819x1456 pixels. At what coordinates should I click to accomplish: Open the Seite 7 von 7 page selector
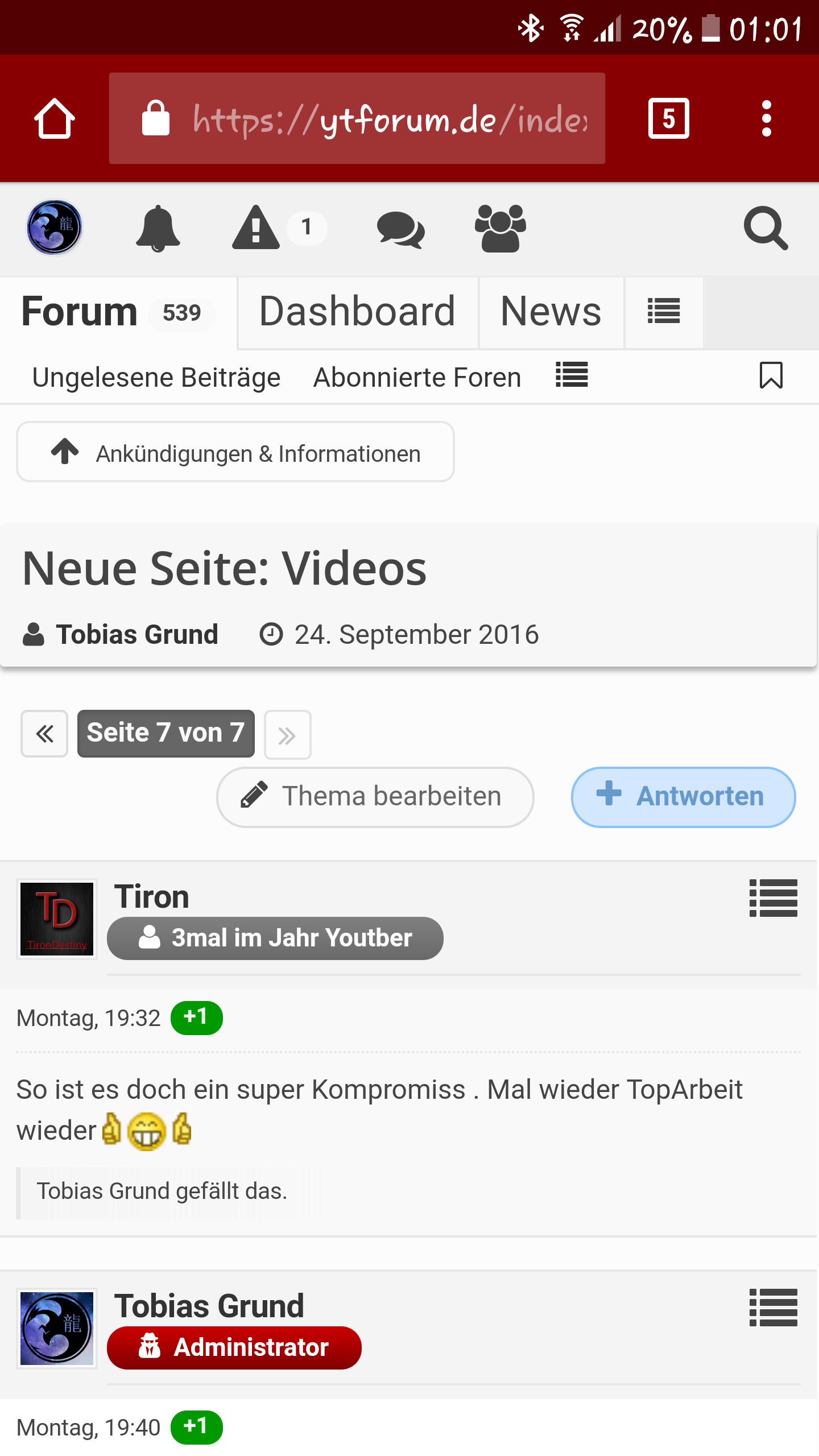click(166, 733)
